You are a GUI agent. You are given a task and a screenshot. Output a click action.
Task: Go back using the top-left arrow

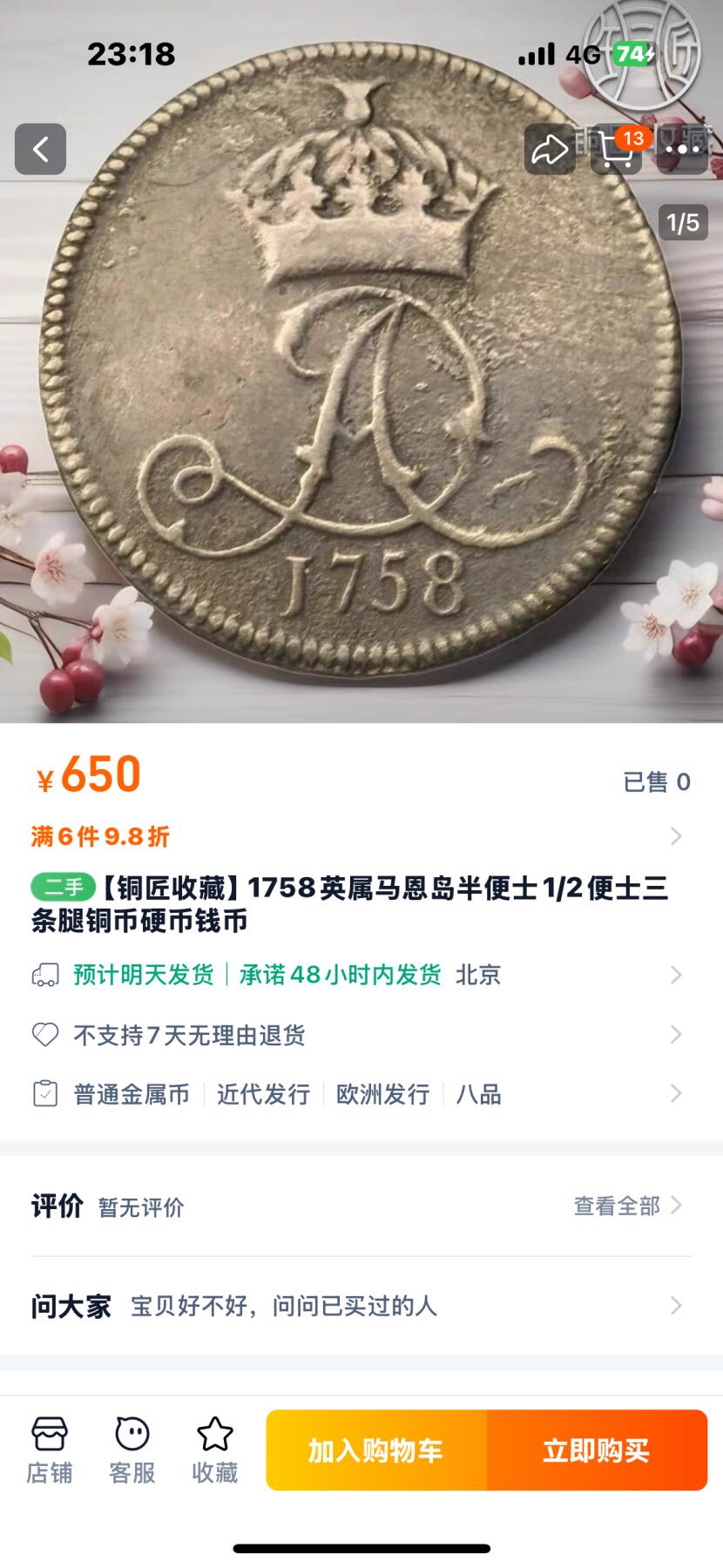[x=40, y=149]
